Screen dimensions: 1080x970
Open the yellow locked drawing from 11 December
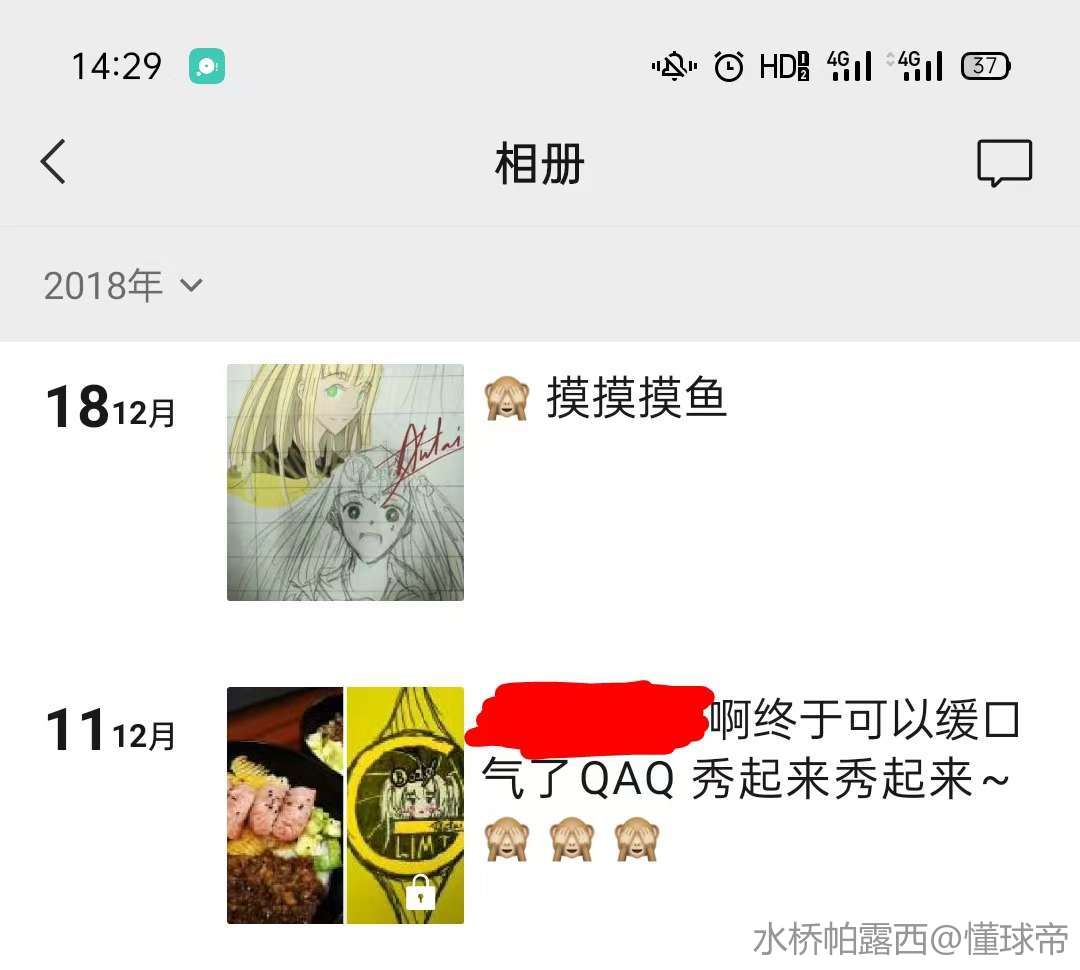coord(405,805)
